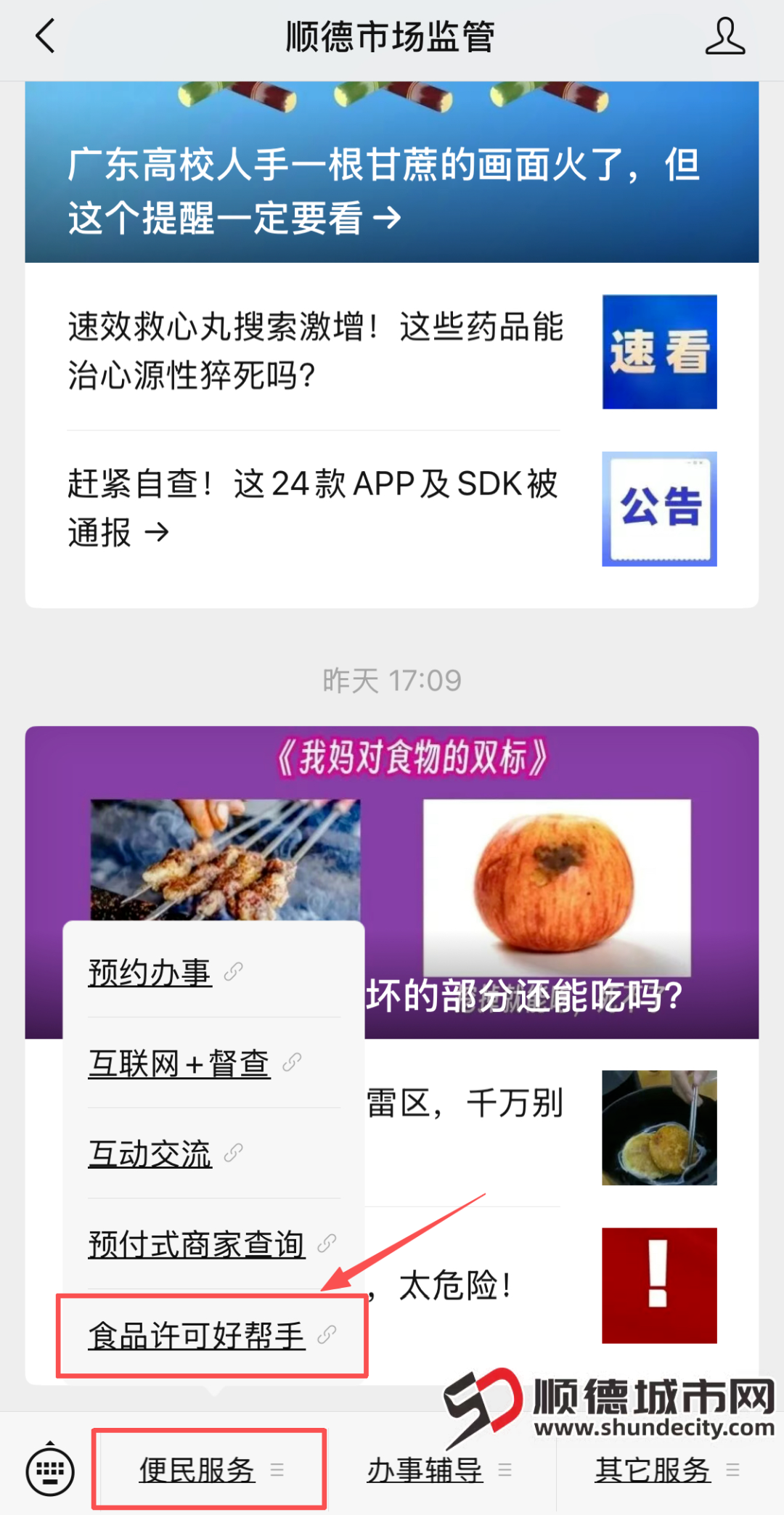This screenshot has height=1515, width=784.
Task: Go back from 顺德市场监管 account
Action: 45,36
